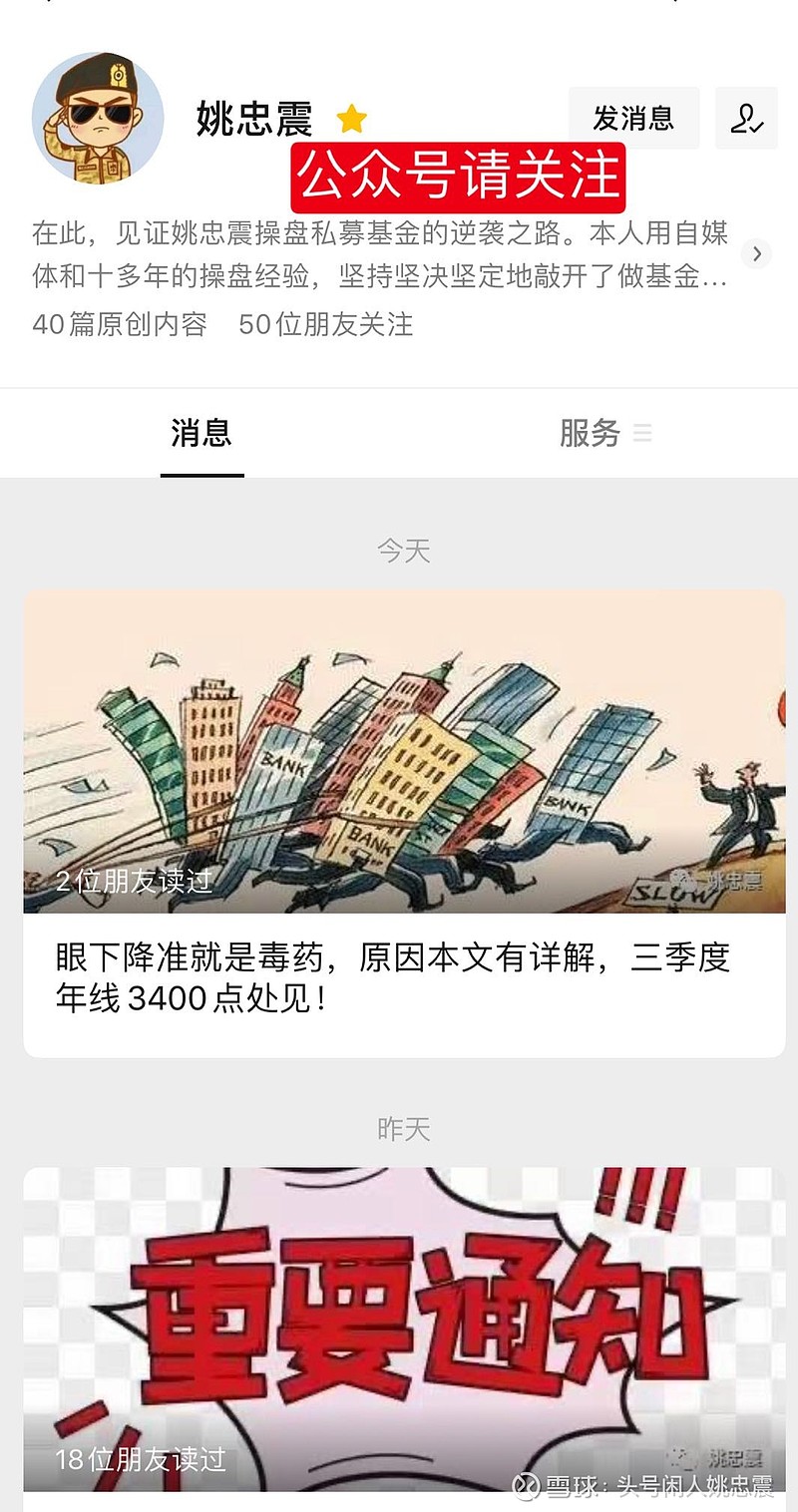This screenshot has height=1512, width=798.
Task: Expand the account description chevron
Action: (x=757, y=253)
